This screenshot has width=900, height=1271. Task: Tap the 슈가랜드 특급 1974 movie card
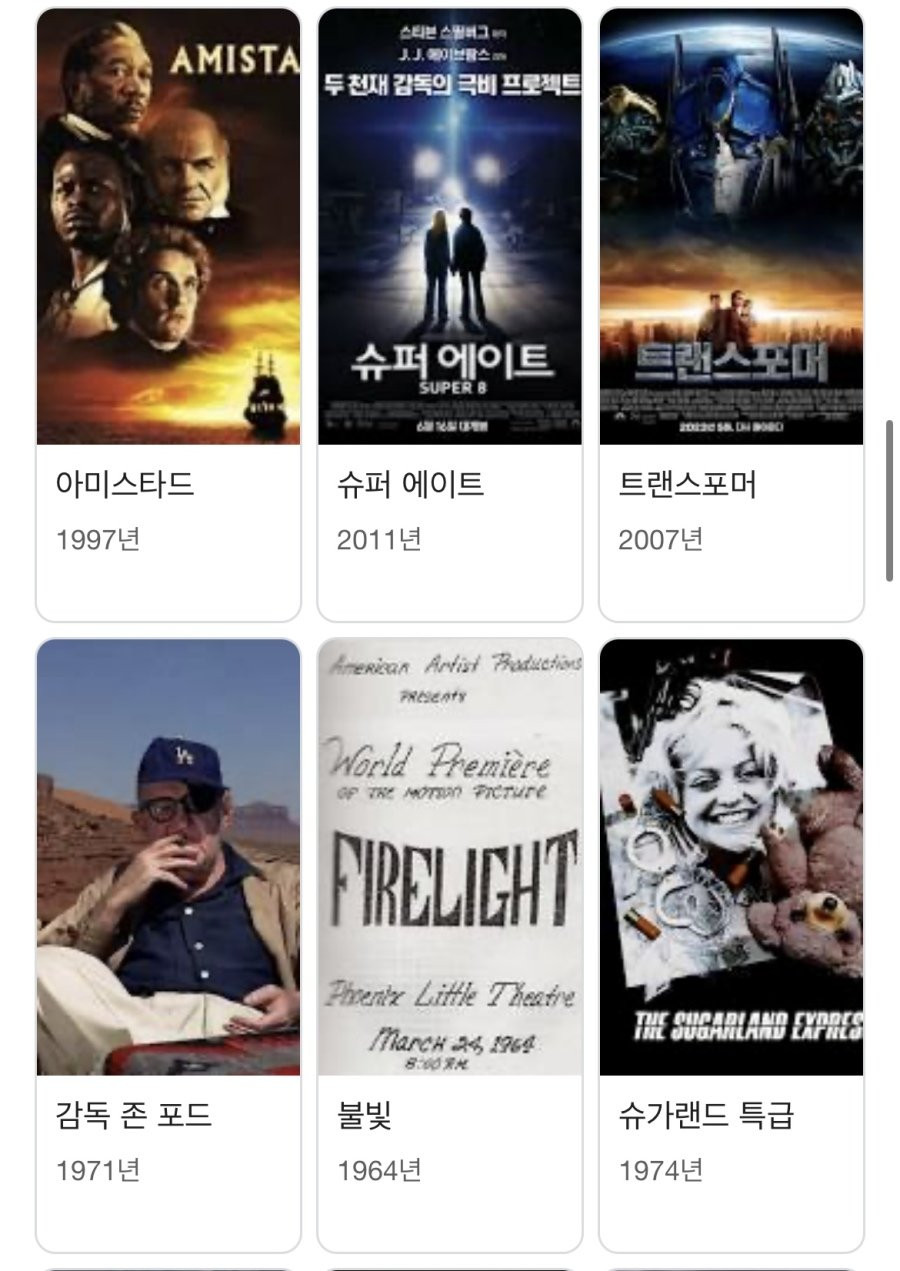731,945
